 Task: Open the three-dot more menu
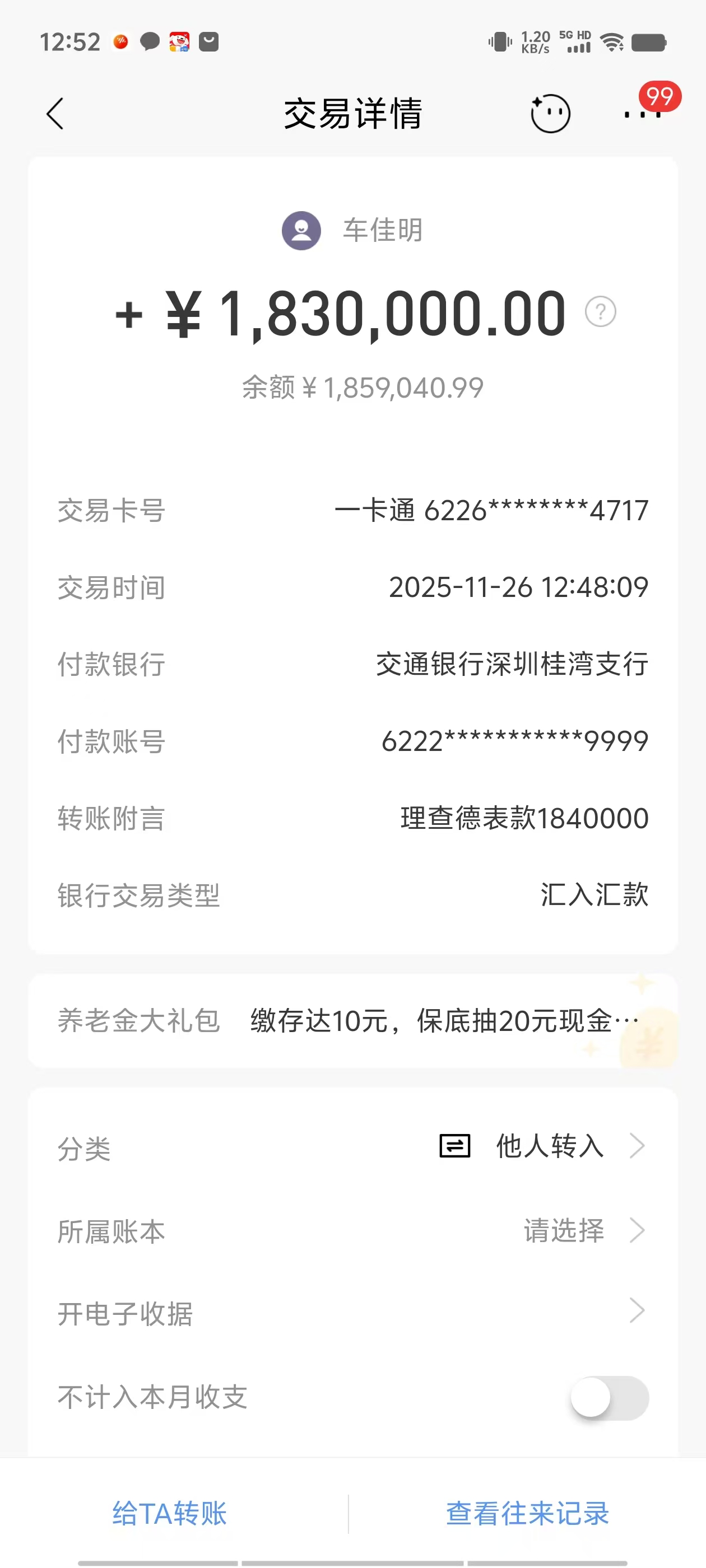pos(642,114)
